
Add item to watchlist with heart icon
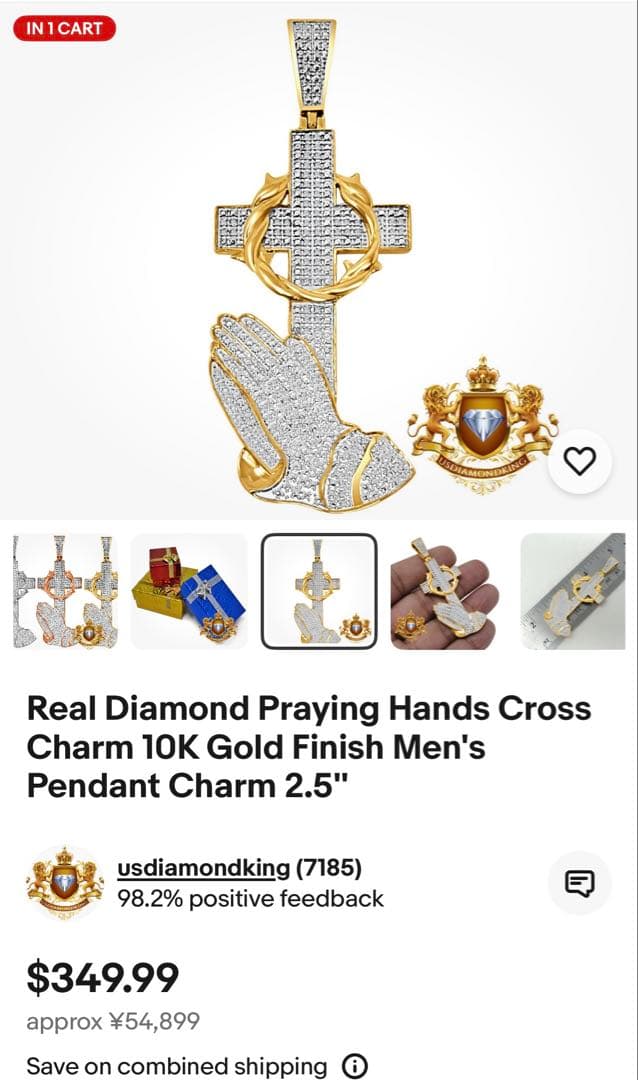click(x=580, y=461)
